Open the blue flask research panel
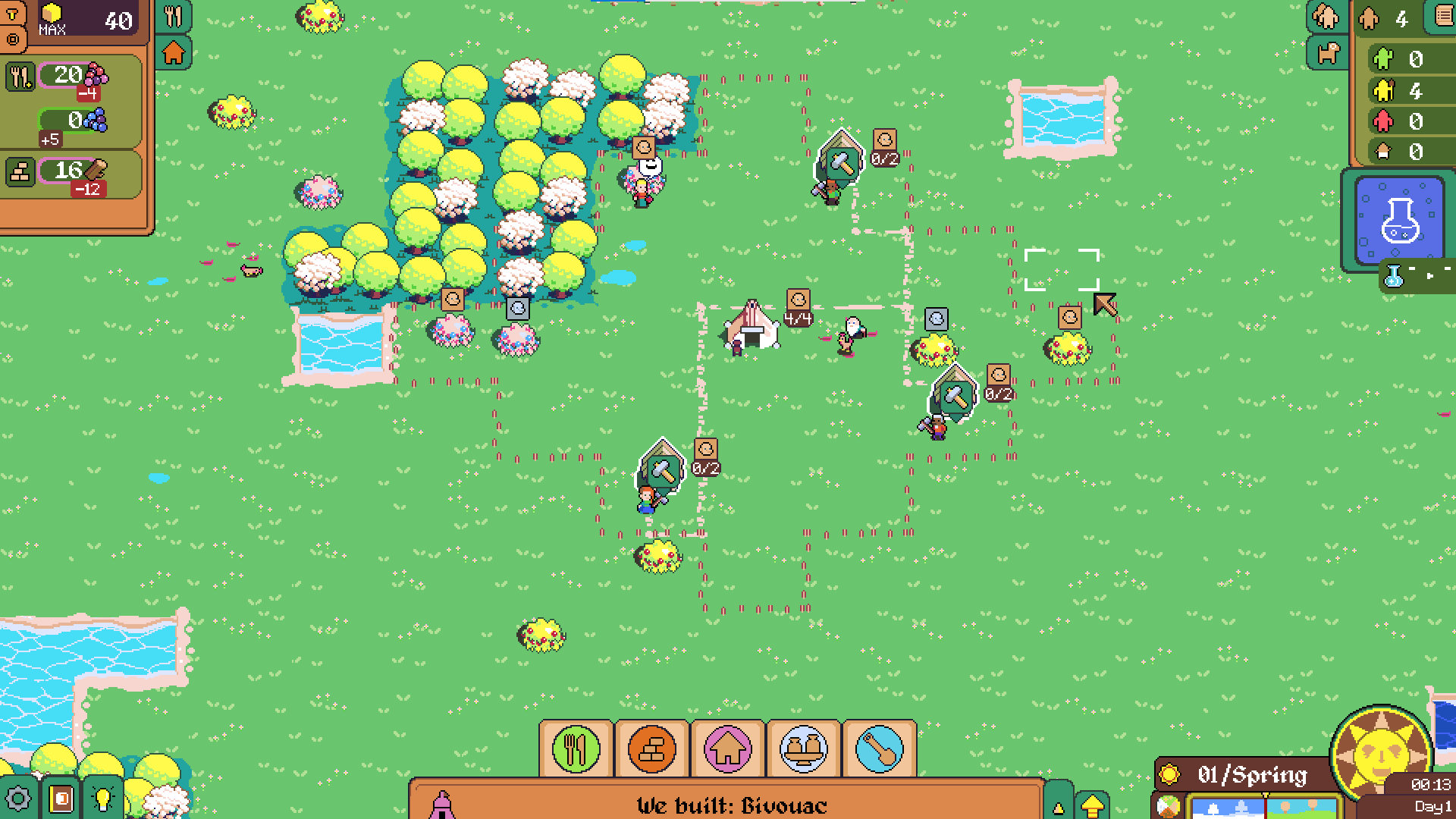1456x819 pixels. click(1399, 221)
